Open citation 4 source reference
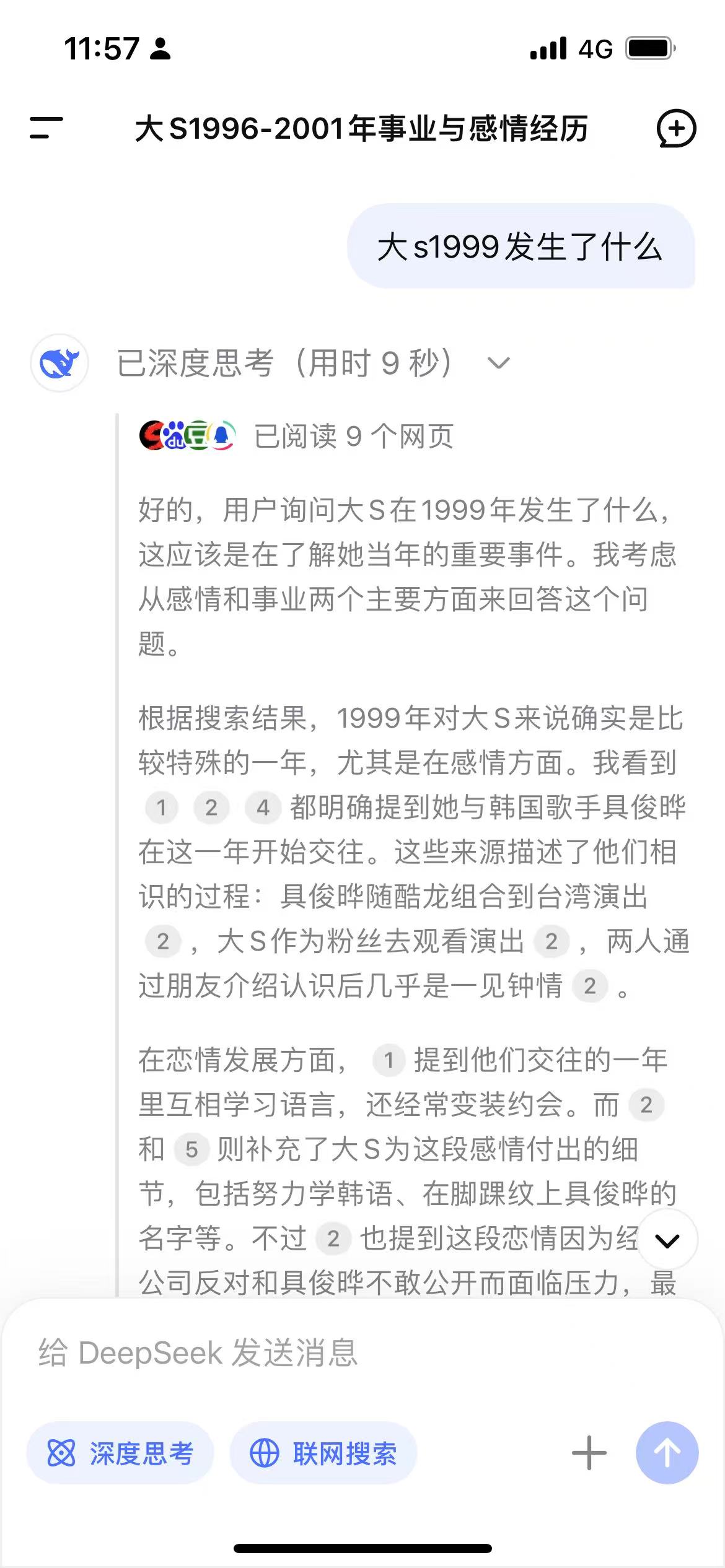 point(263,808)
